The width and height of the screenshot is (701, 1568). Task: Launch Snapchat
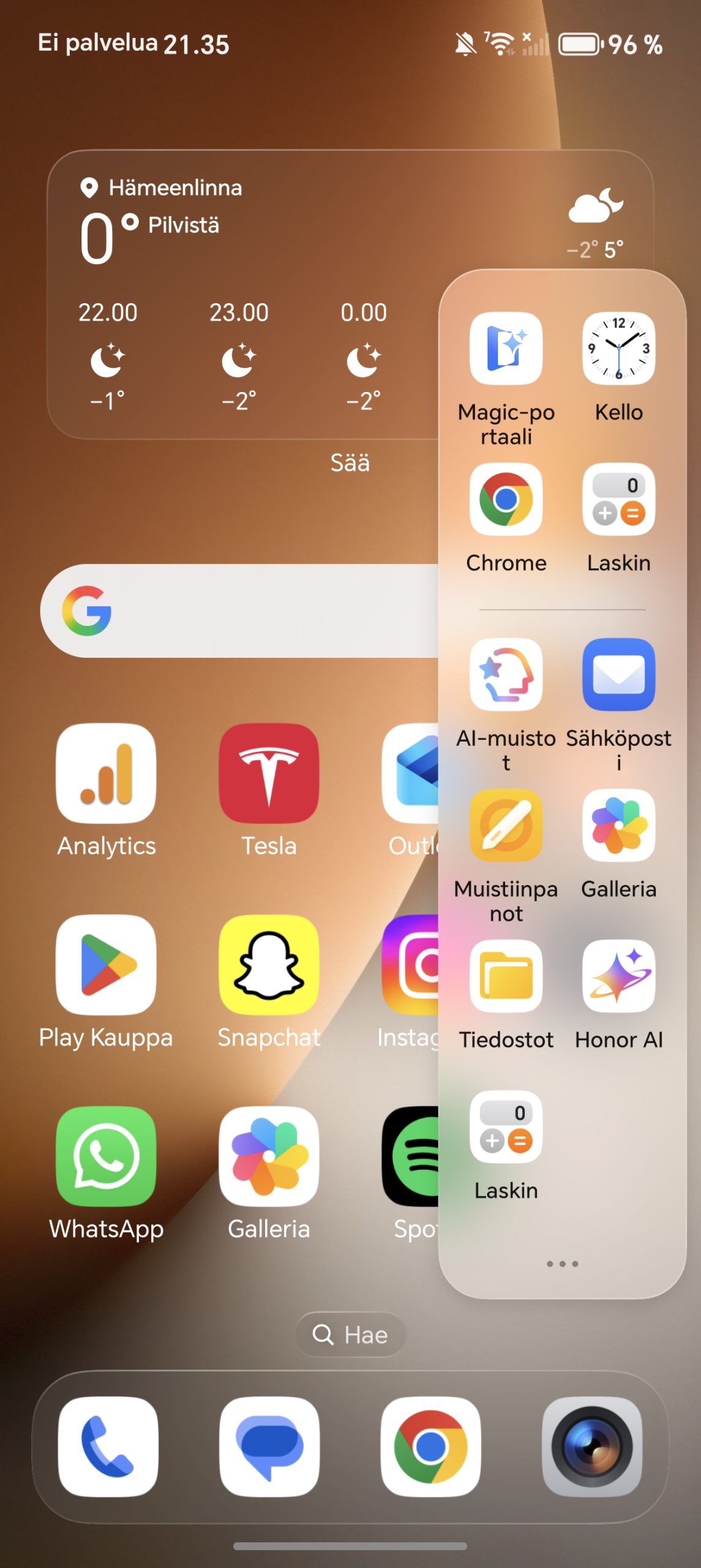(269, 965)
